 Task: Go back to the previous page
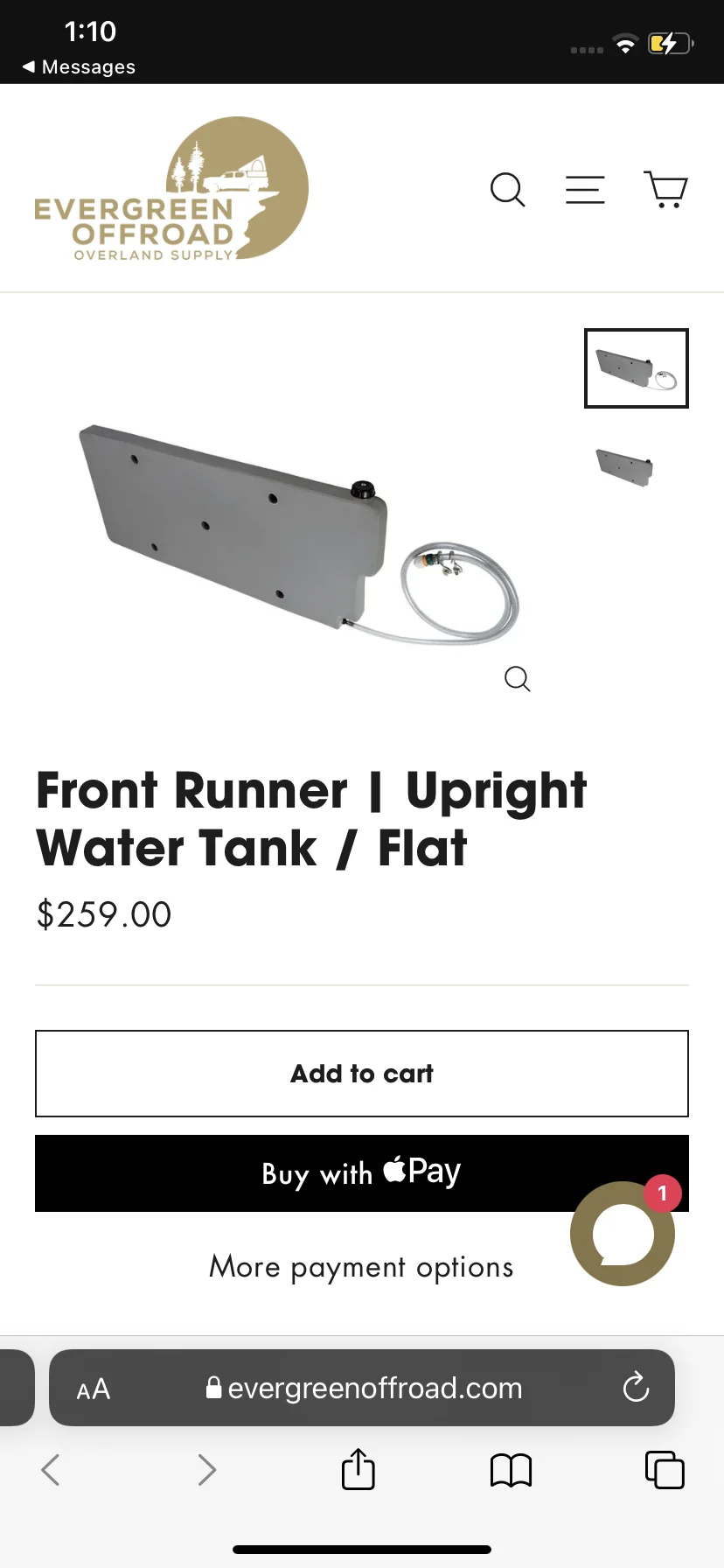coord(51,1470)
